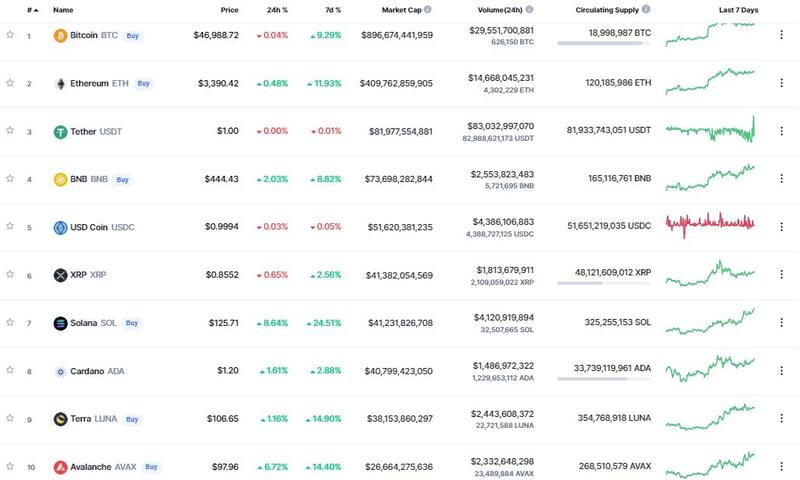
Task: Open the overflow menu for Bitcoin
Action: pyautogui.click(x=781, y=35)
